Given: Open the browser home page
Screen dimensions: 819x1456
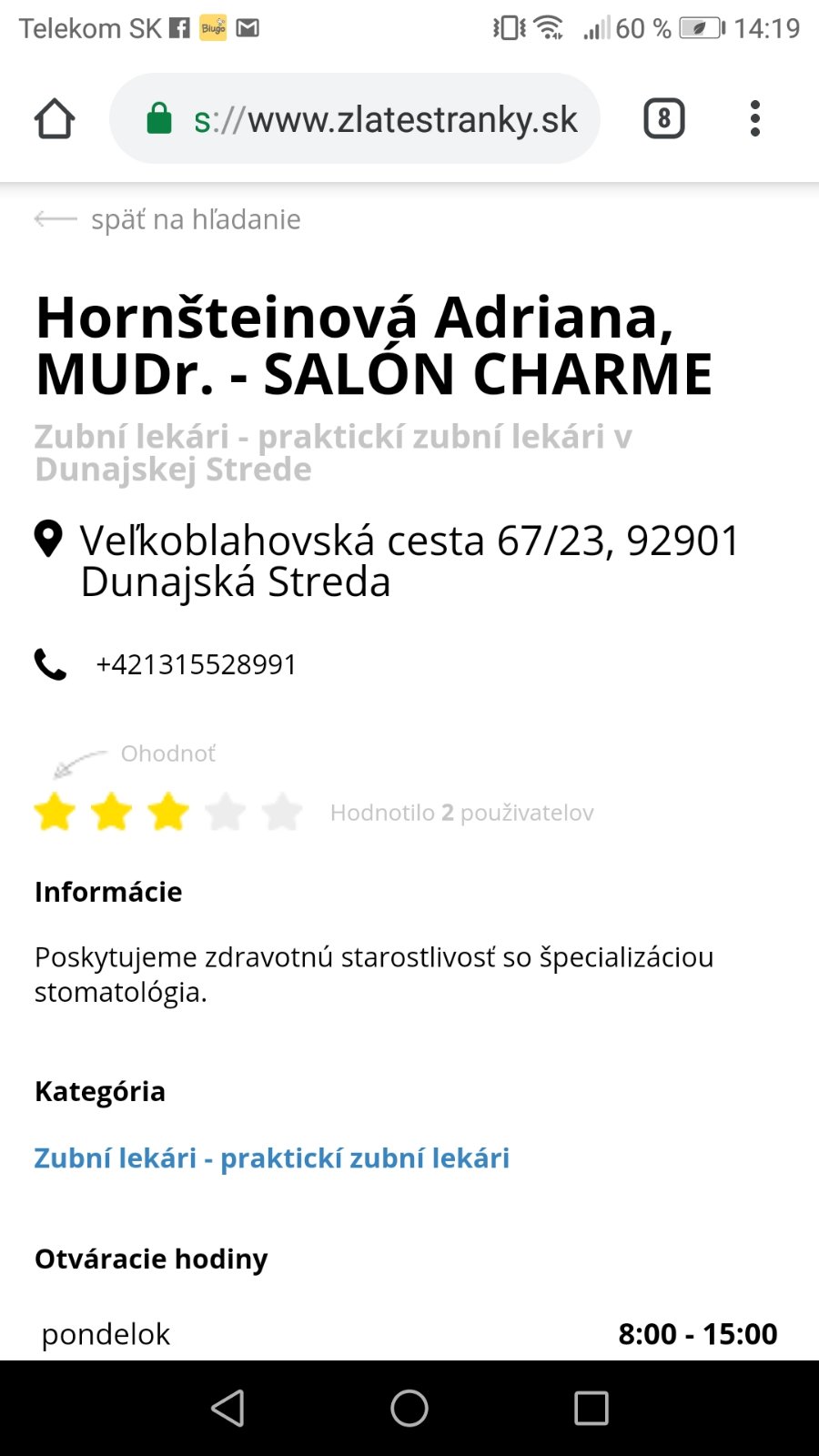Looking at the screenshot, I should point(55,119).
